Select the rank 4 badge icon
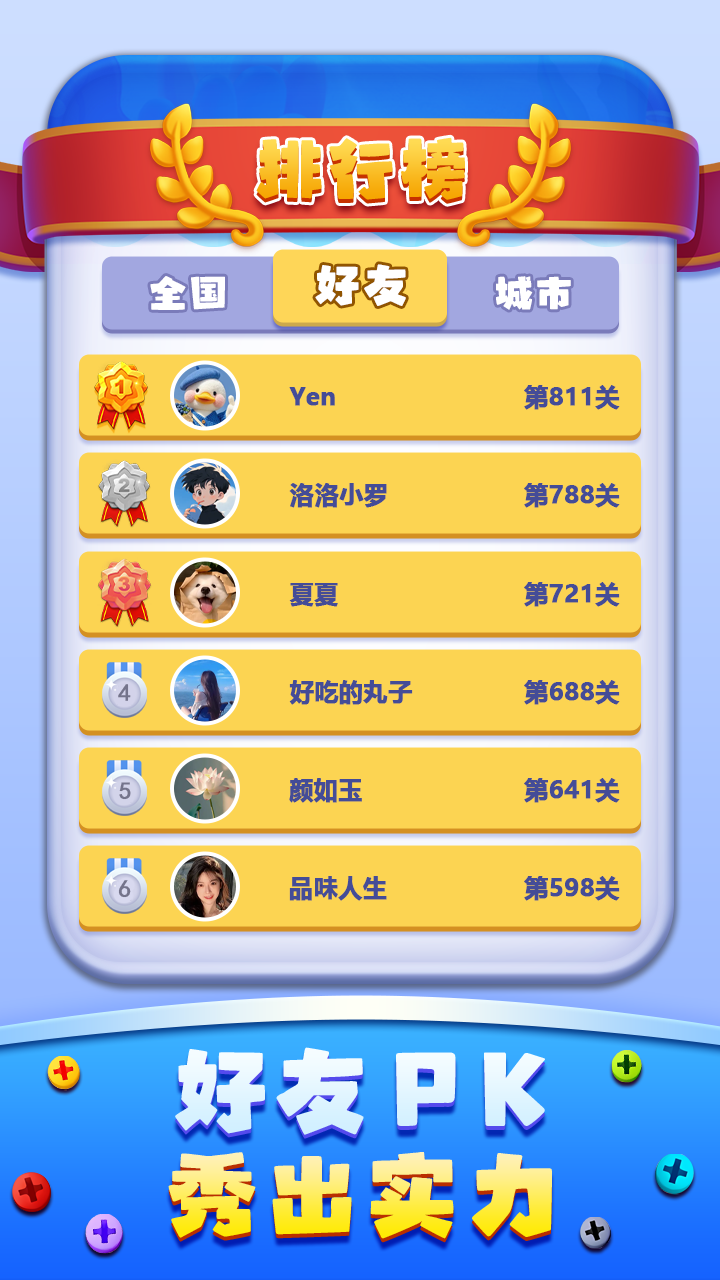The width and height of the screenshot is (720, 1280). 124,692
